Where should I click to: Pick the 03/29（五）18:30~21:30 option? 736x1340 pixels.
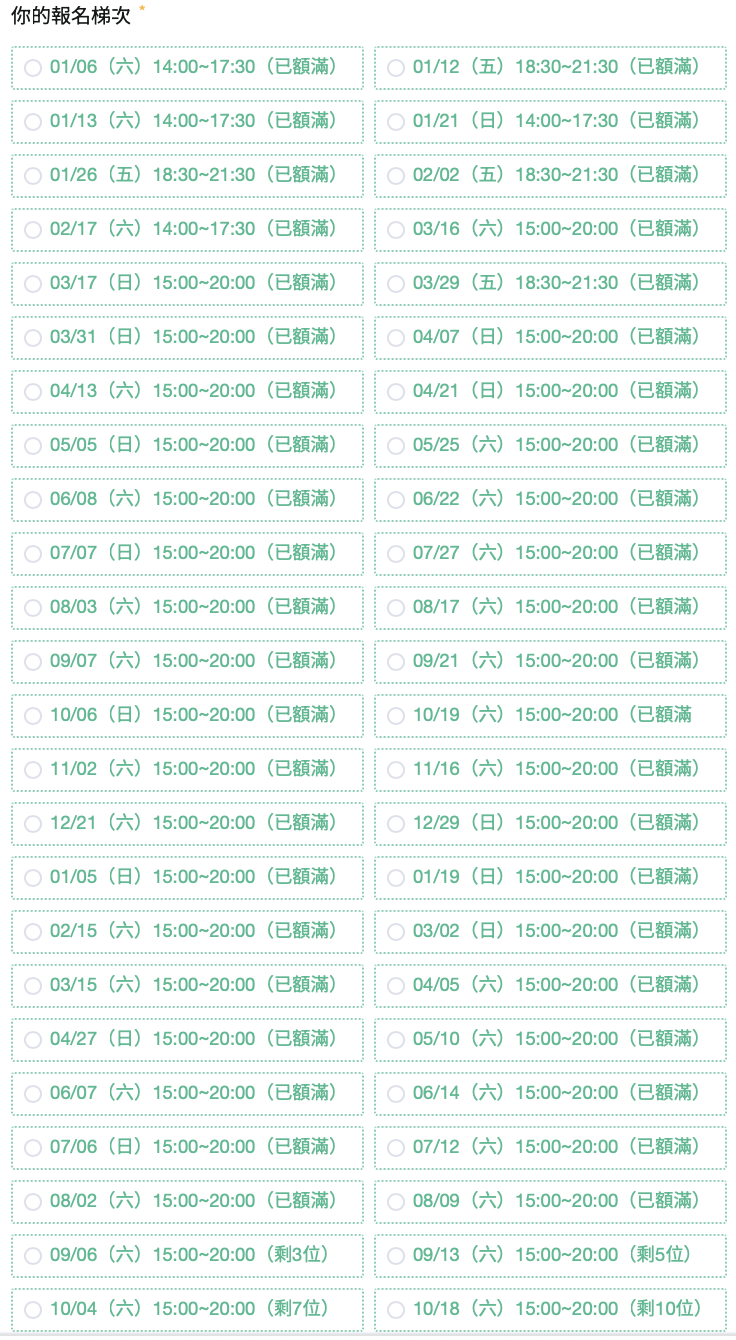pos(550,283)
